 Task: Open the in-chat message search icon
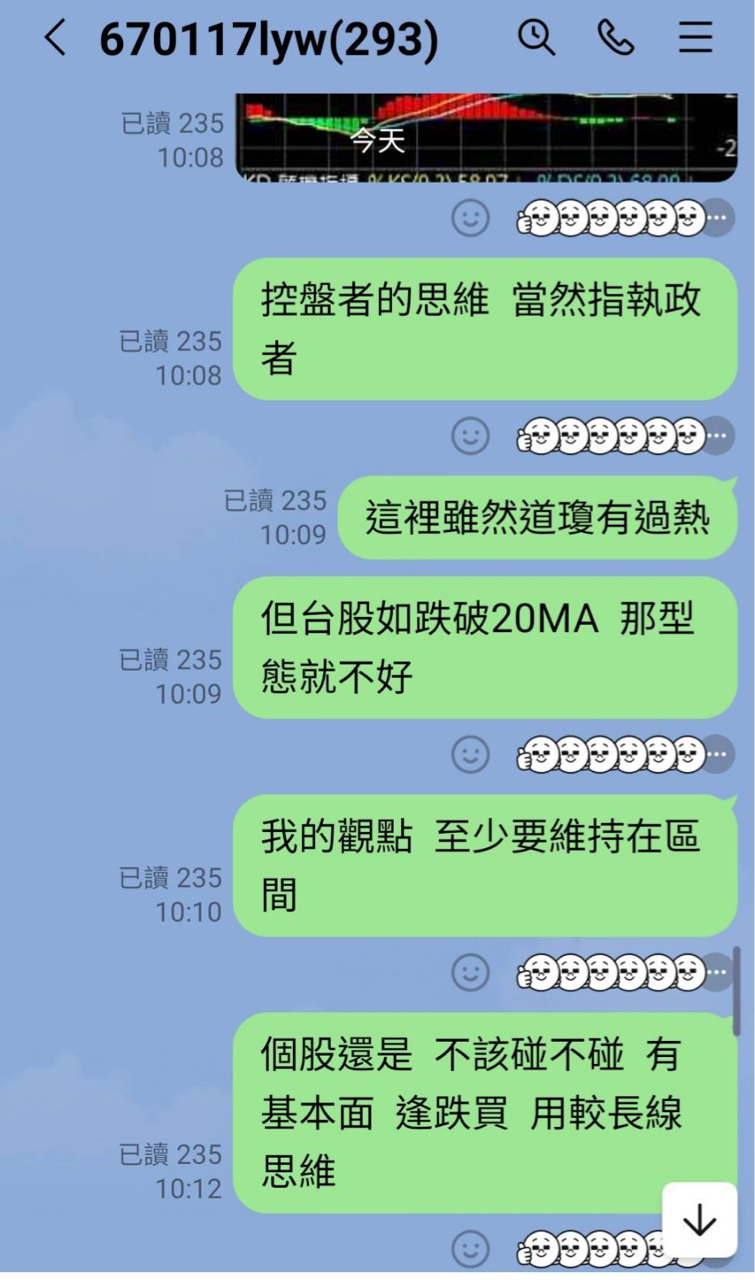pyautogui.click(x=538, y=38)
